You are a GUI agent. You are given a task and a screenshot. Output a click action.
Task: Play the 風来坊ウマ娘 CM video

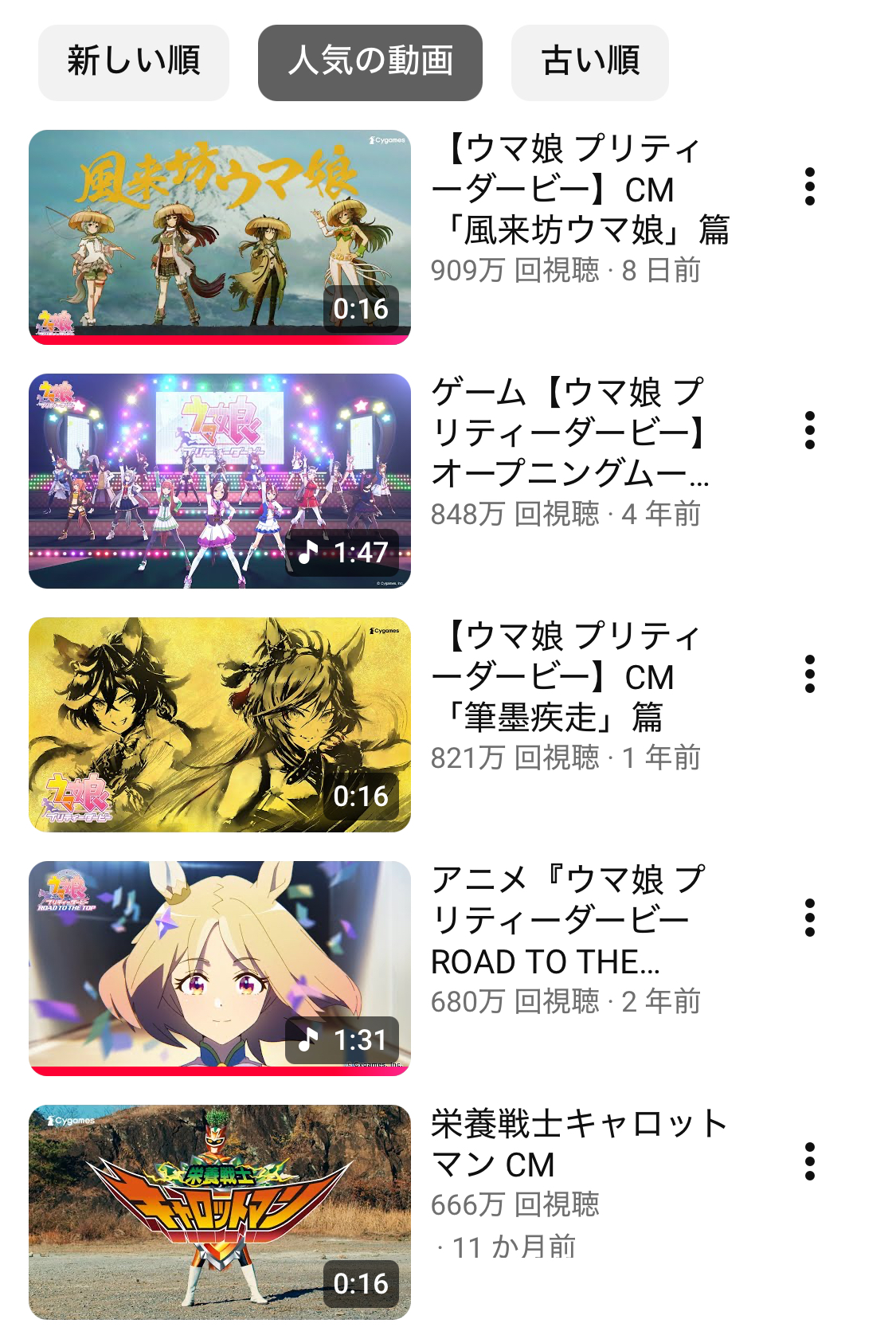coord(220,237)
